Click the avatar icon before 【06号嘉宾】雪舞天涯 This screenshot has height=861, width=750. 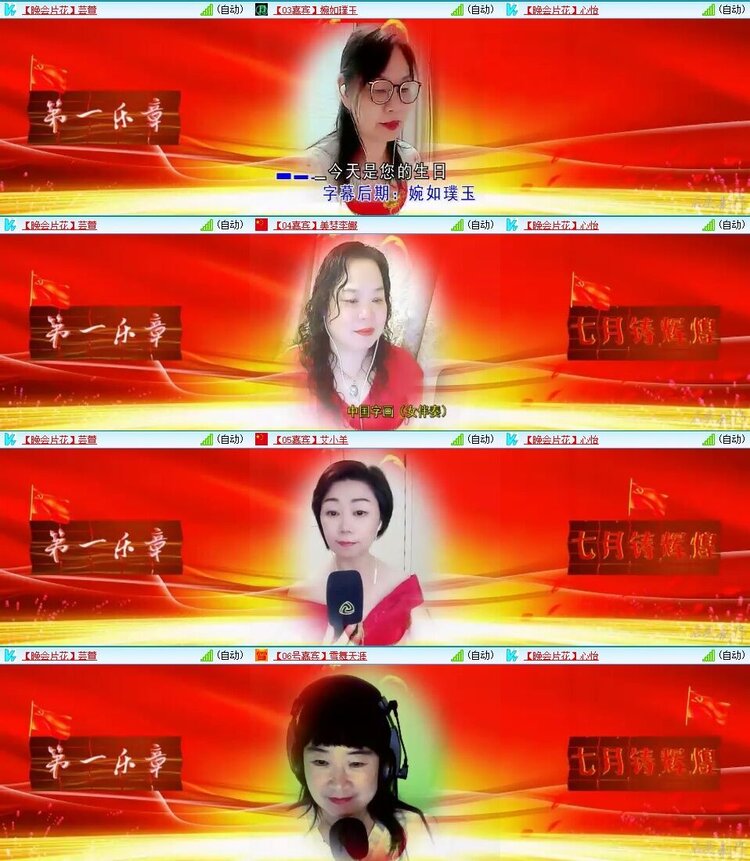click(262, 656)
